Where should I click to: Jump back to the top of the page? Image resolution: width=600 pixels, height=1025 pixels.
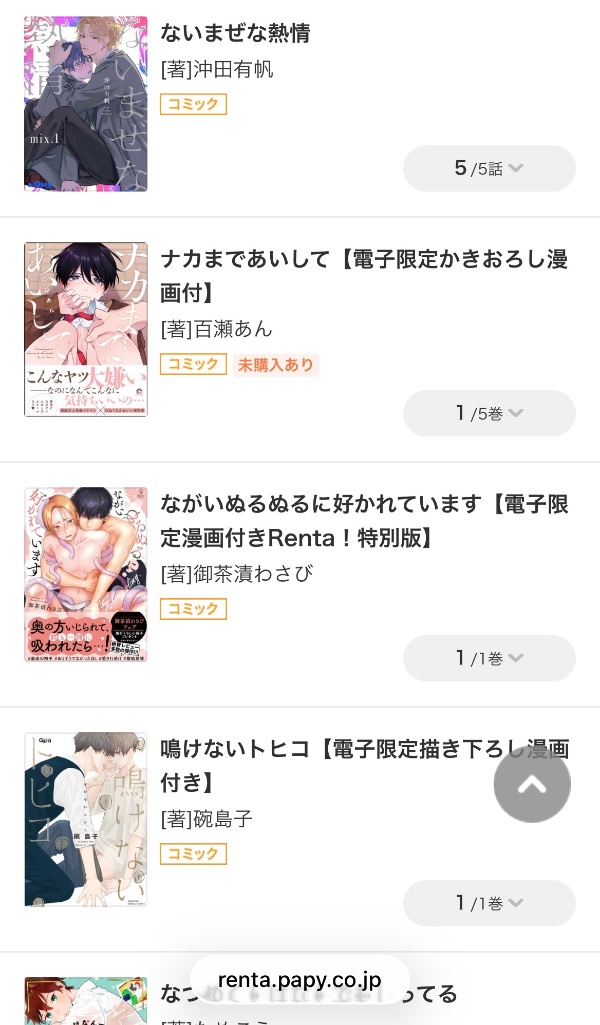[532, 785]
